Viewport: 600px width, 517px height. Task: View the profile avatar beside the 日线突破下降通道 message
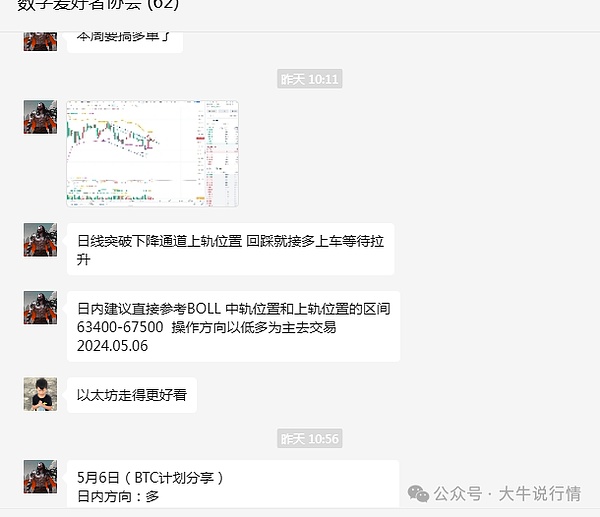(x=40, y=240)
